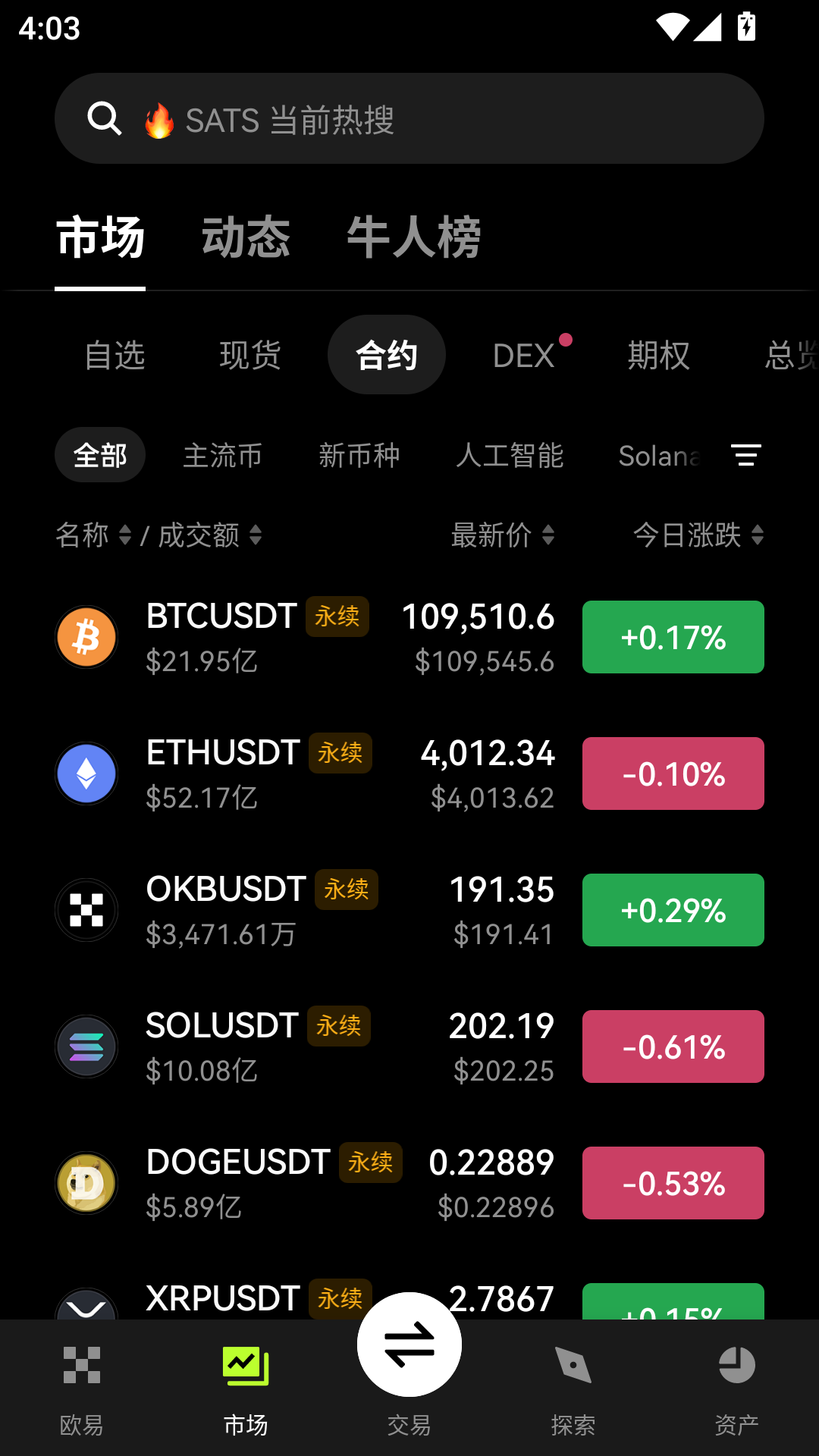Tap the Solana logo beside SOLUSDT
Image resolution: width=819 pixels, height=1456 pixels.
(86, 1046)
